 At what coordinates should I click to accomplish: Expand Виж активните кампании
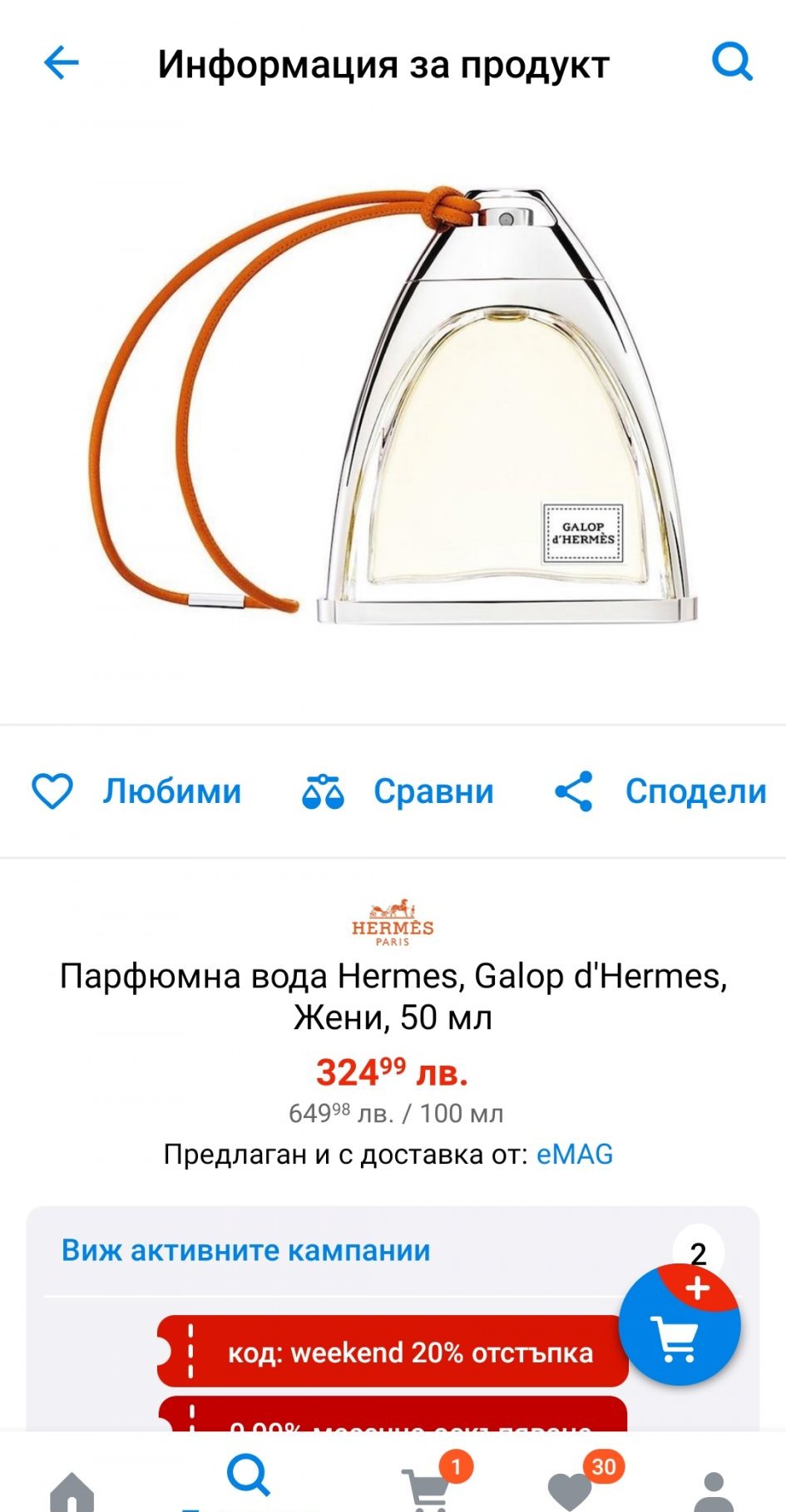246,1250
